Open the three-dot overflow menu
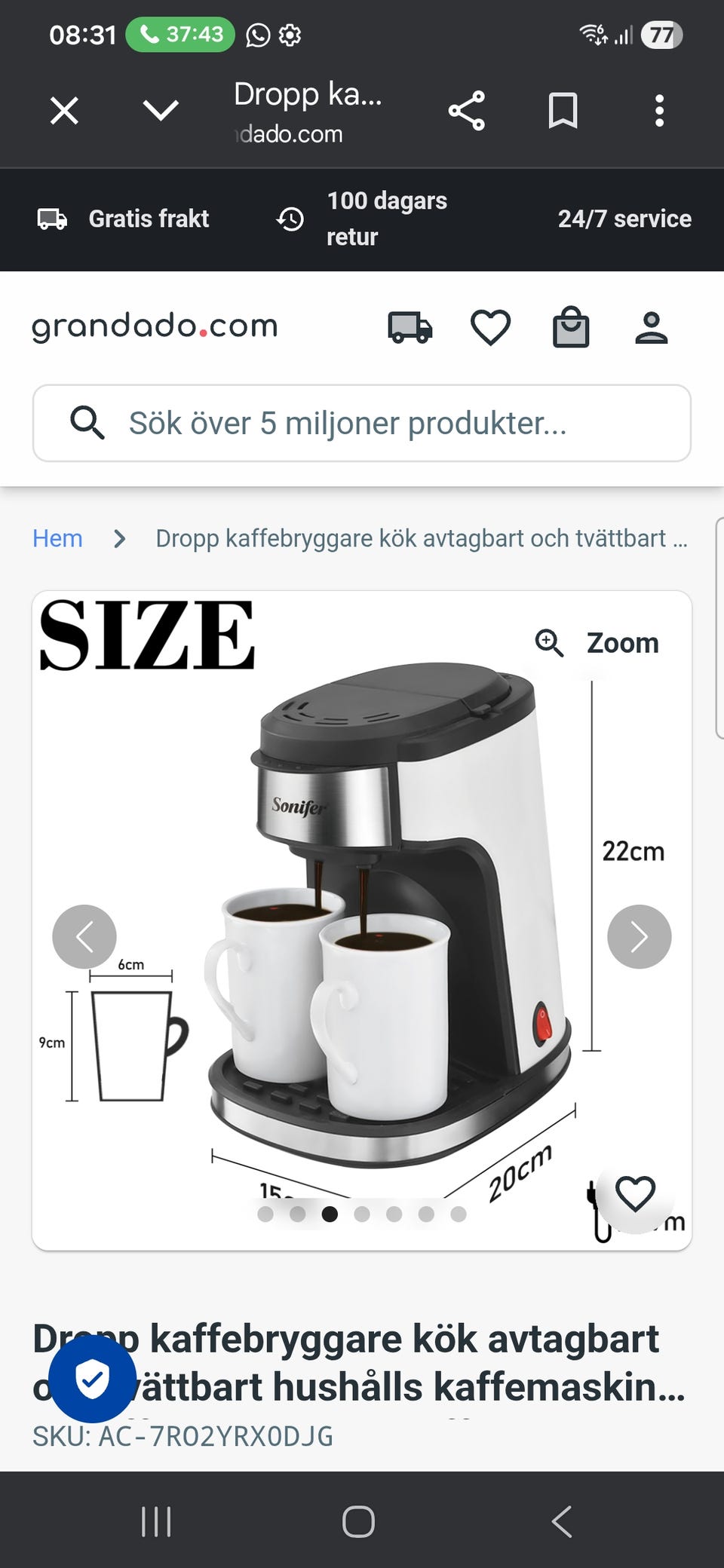The width and height of the screenshot is (724, 1568). click(x=658, y=110)
